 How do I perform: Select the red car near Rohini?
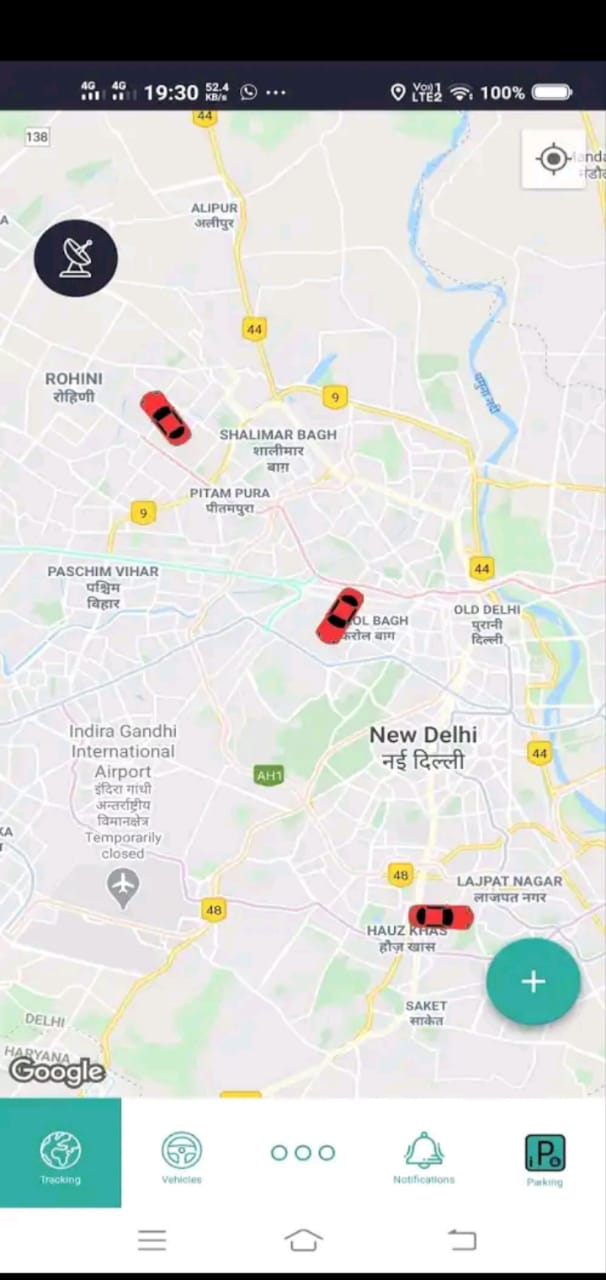point(165,418)
